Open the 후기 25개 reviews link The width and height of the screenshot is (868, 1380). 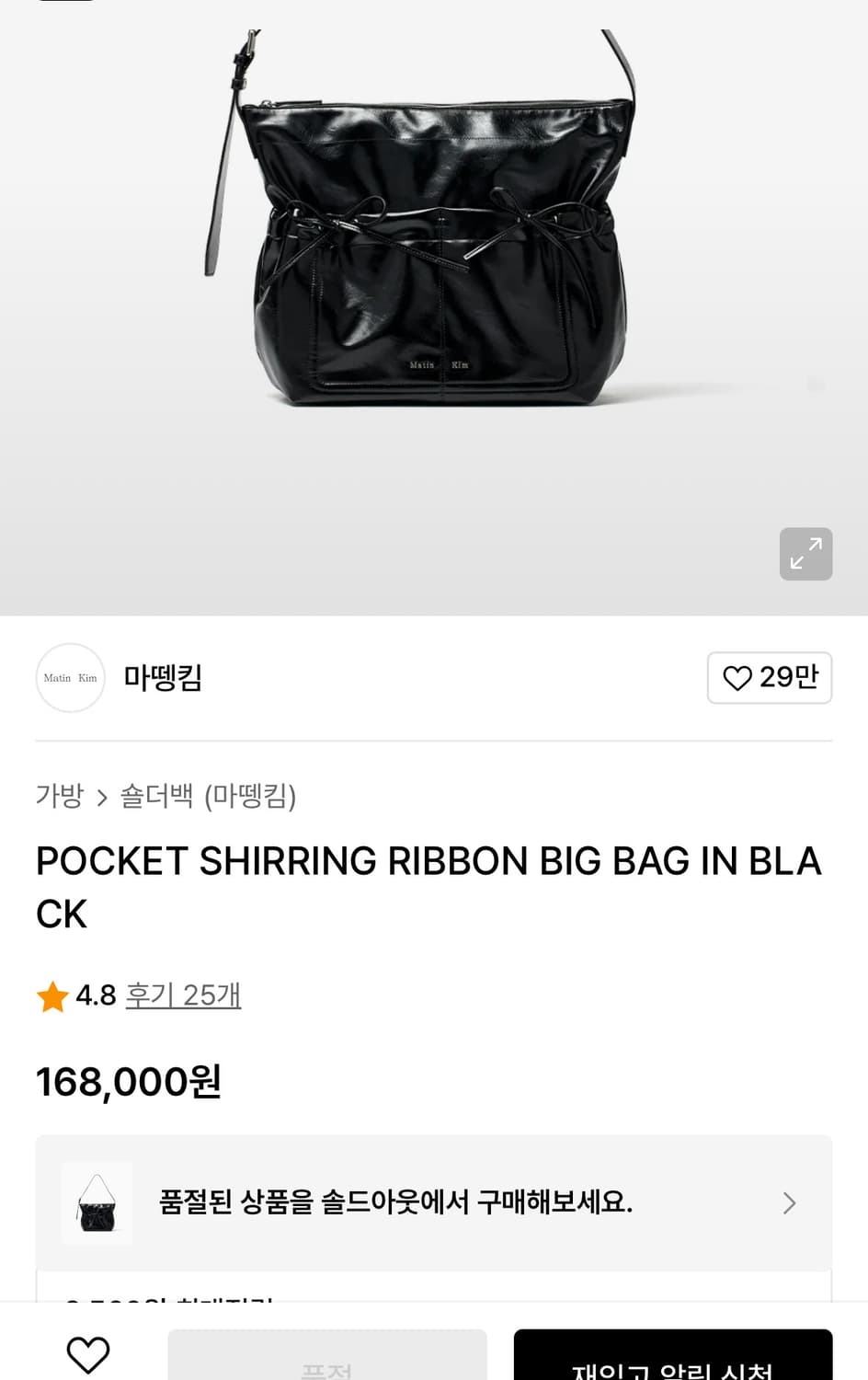coord(183,995)
